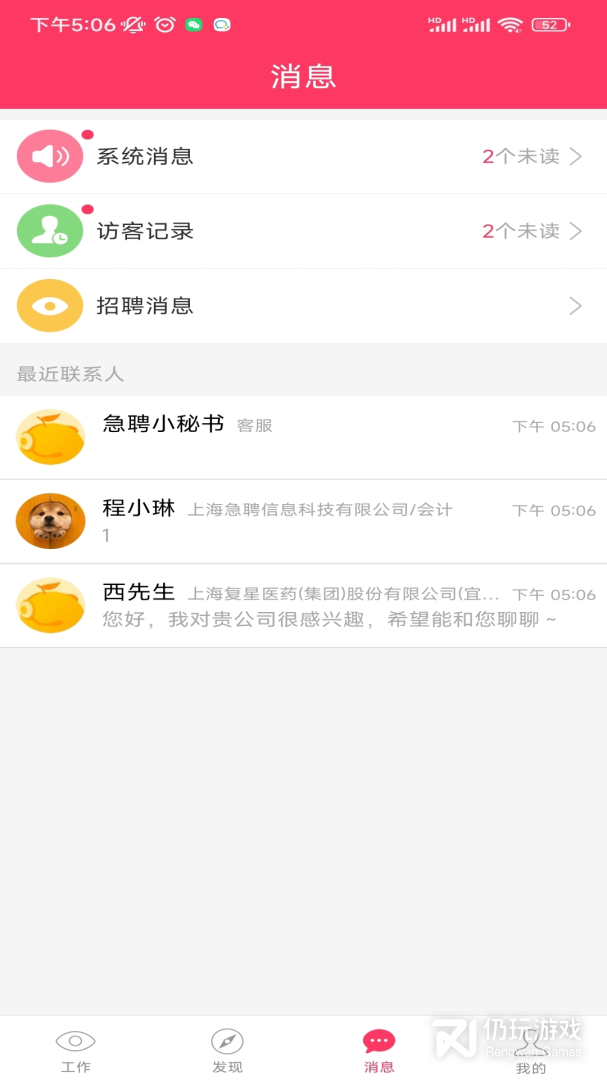Open 系统消息 system messages
This screenshot has width=607, height=1080.
click(303, 156)
